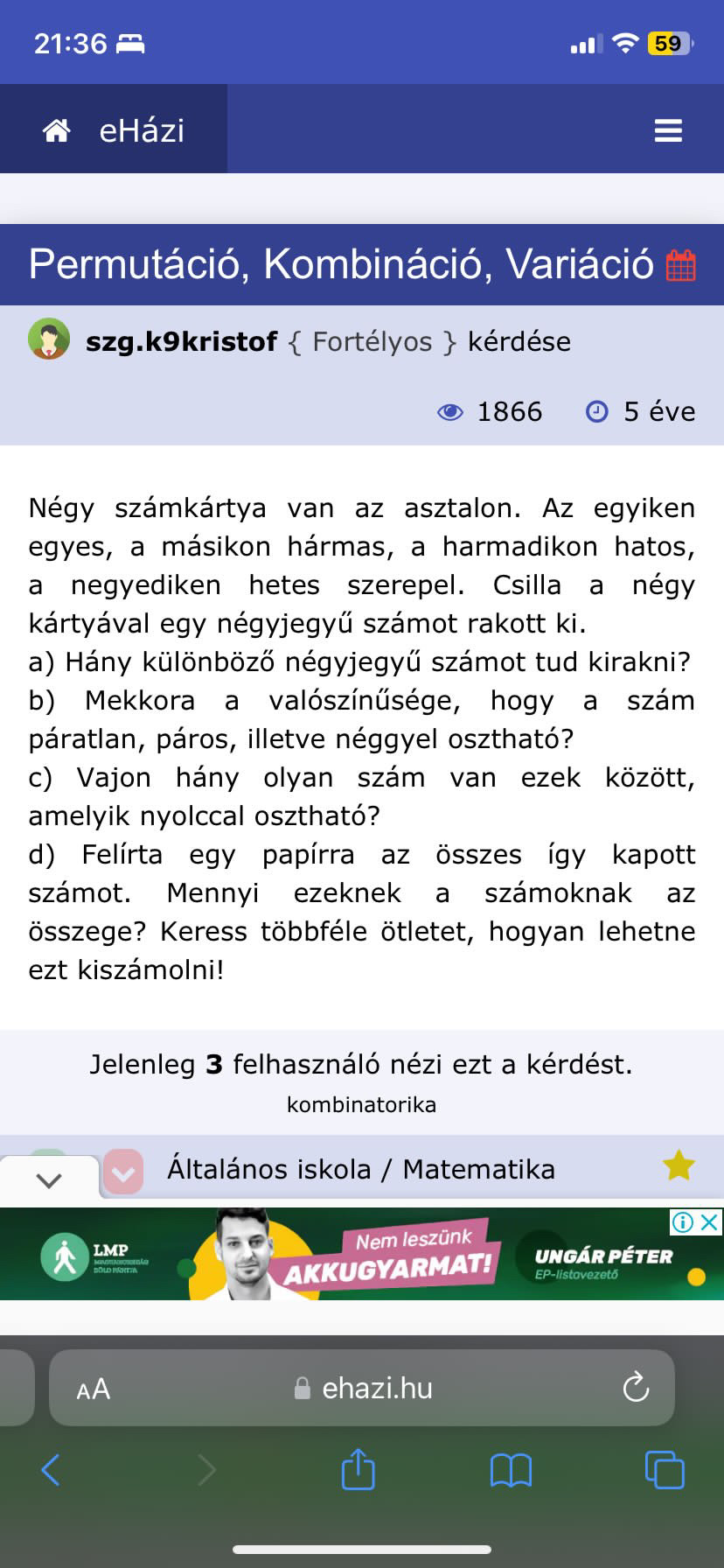Open the eHázi home link
Viewport: 724px width, 1568px height.
tap(114, 129)
